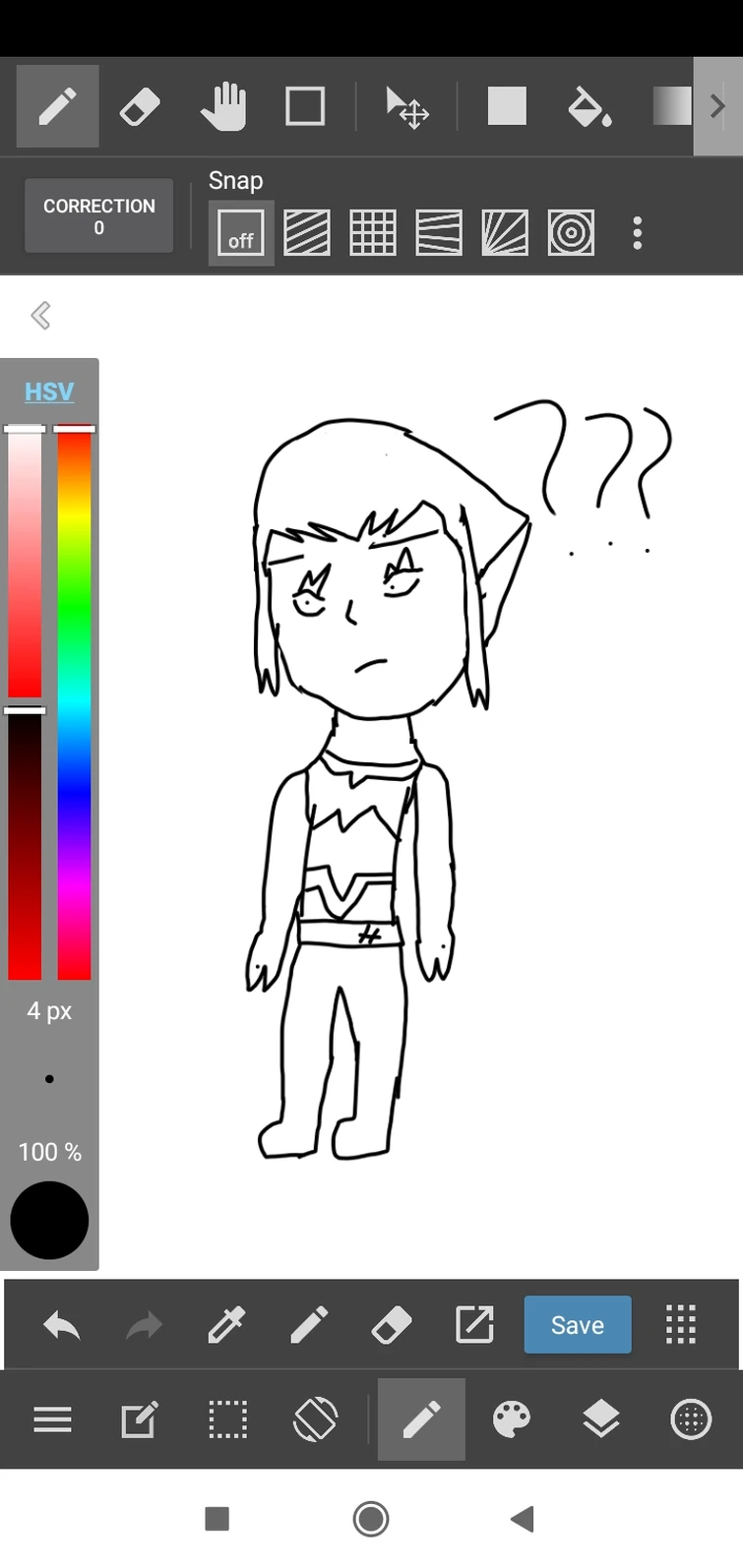Select the Hand pan tool

tap(223, 105)
